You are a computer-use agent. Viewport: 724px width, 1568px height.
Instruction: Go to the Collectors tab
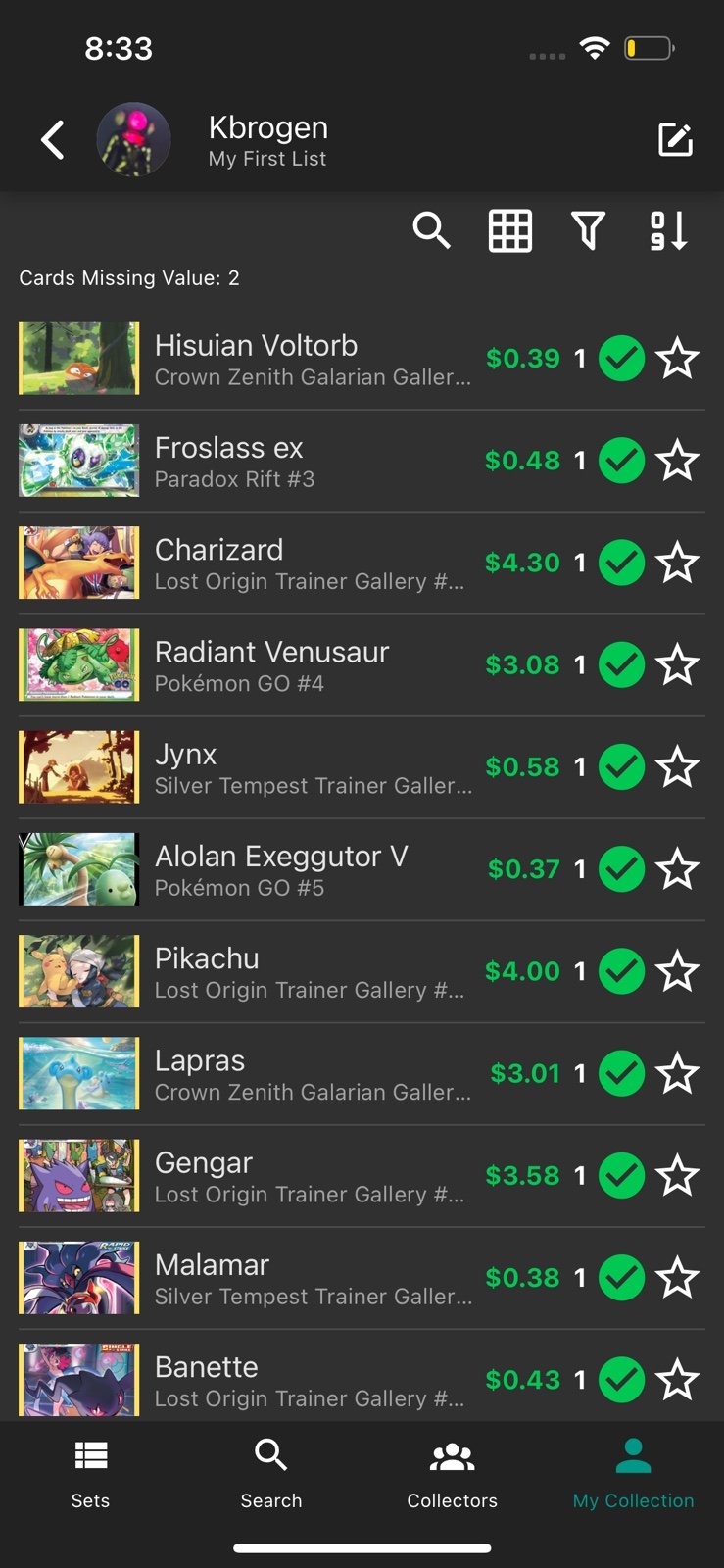pos(452,1474)
